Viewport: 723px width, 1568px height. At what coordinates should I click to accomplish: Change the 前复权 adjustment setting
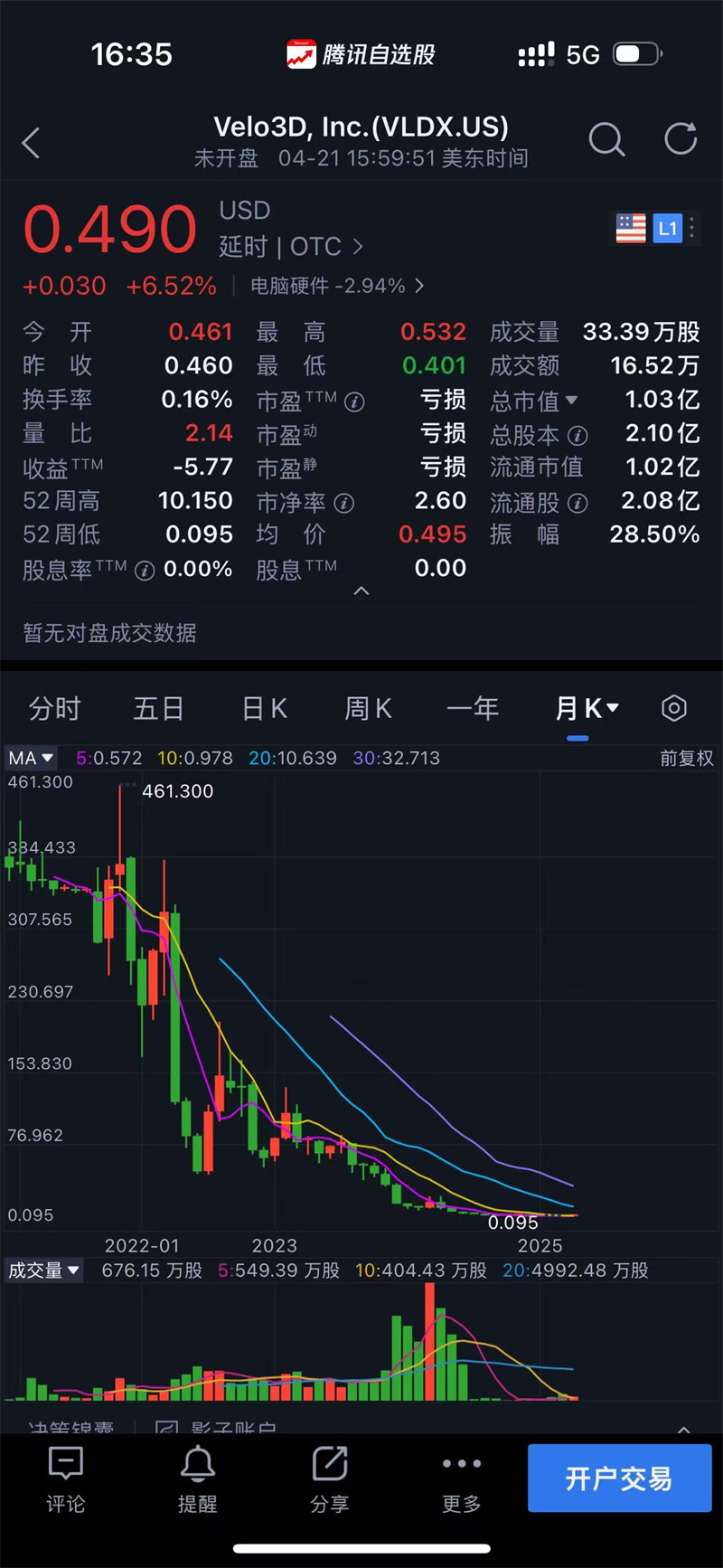tap(686, 758)
